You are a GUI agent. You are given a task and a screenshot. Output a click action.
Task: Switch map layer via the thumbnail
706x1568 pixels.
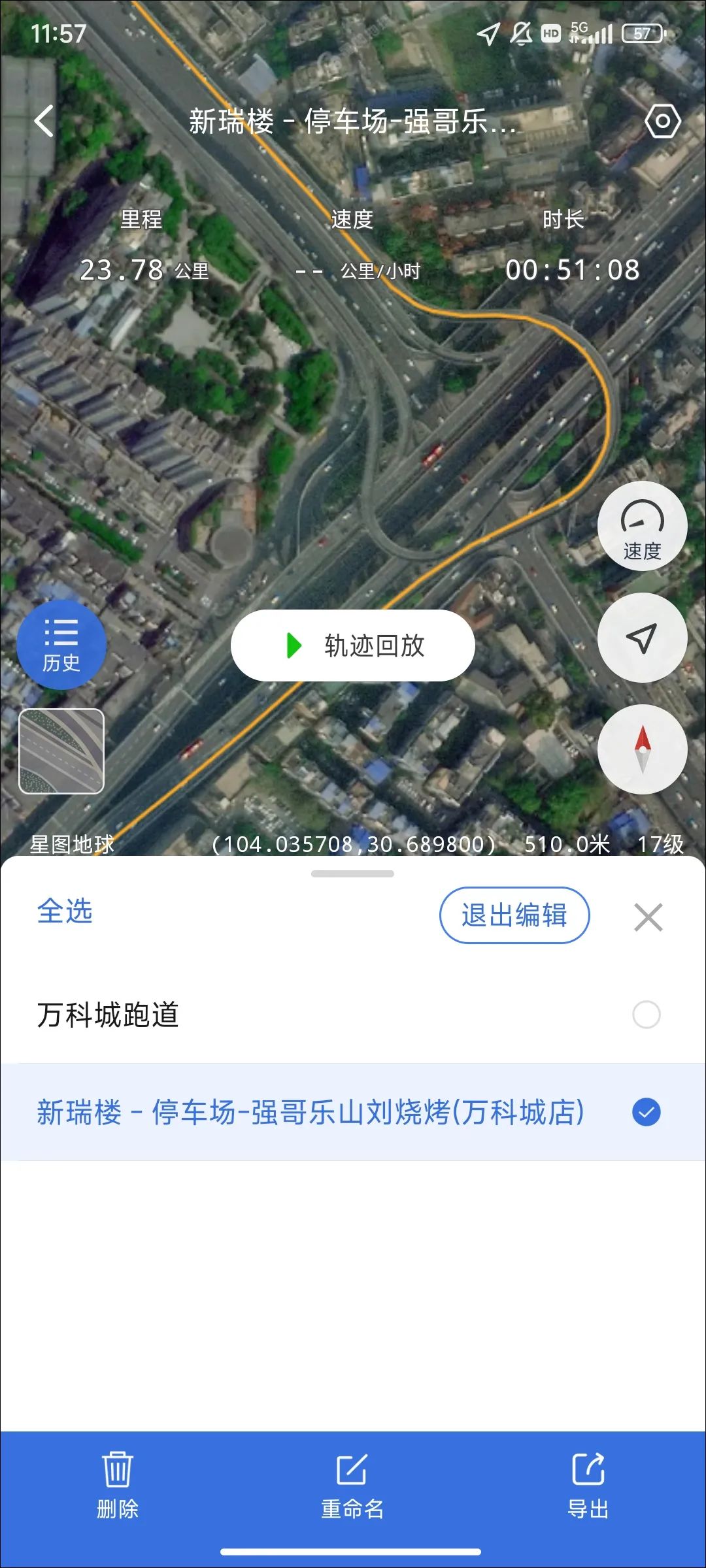tap(61, 751)
